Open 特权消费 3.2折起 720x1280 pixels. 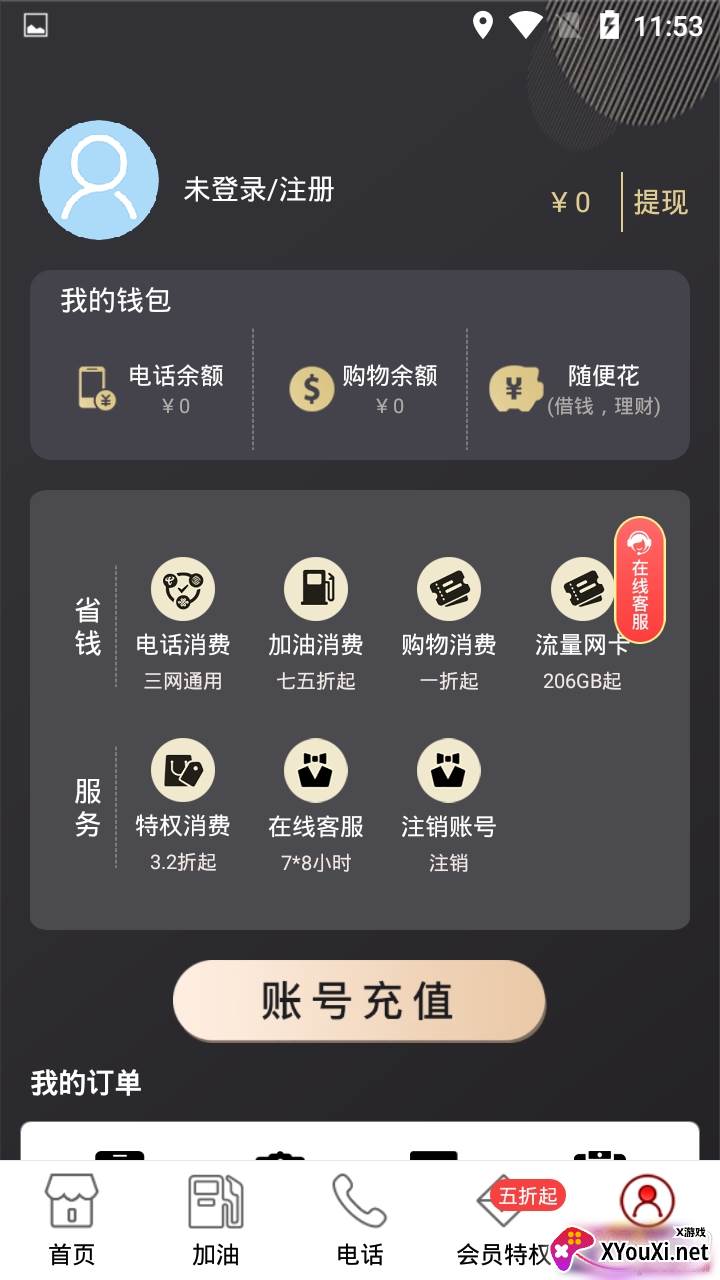click(183, 804)
